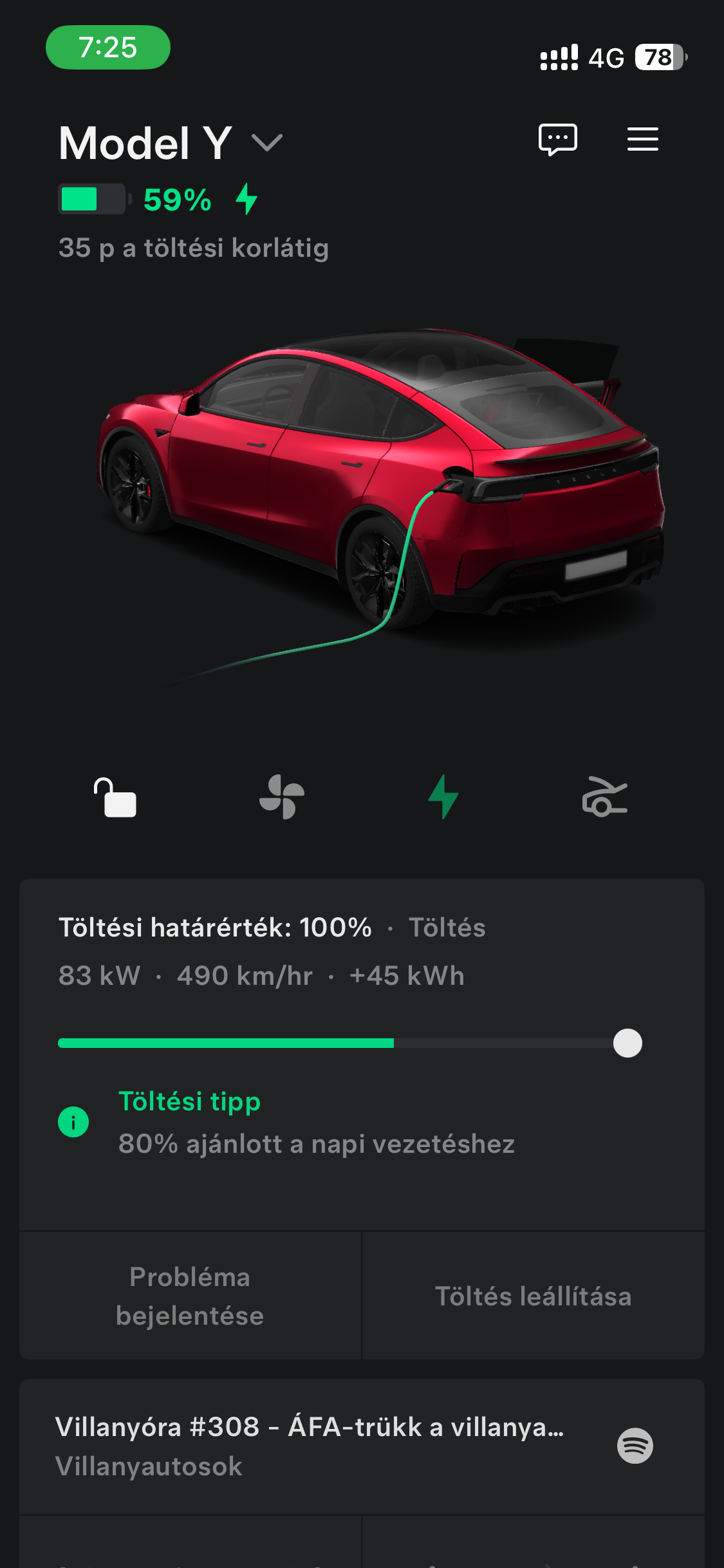Screen dimensions: 724x1568
Task: Tap the charge limit slider handle
Action: coord(627,1043)
